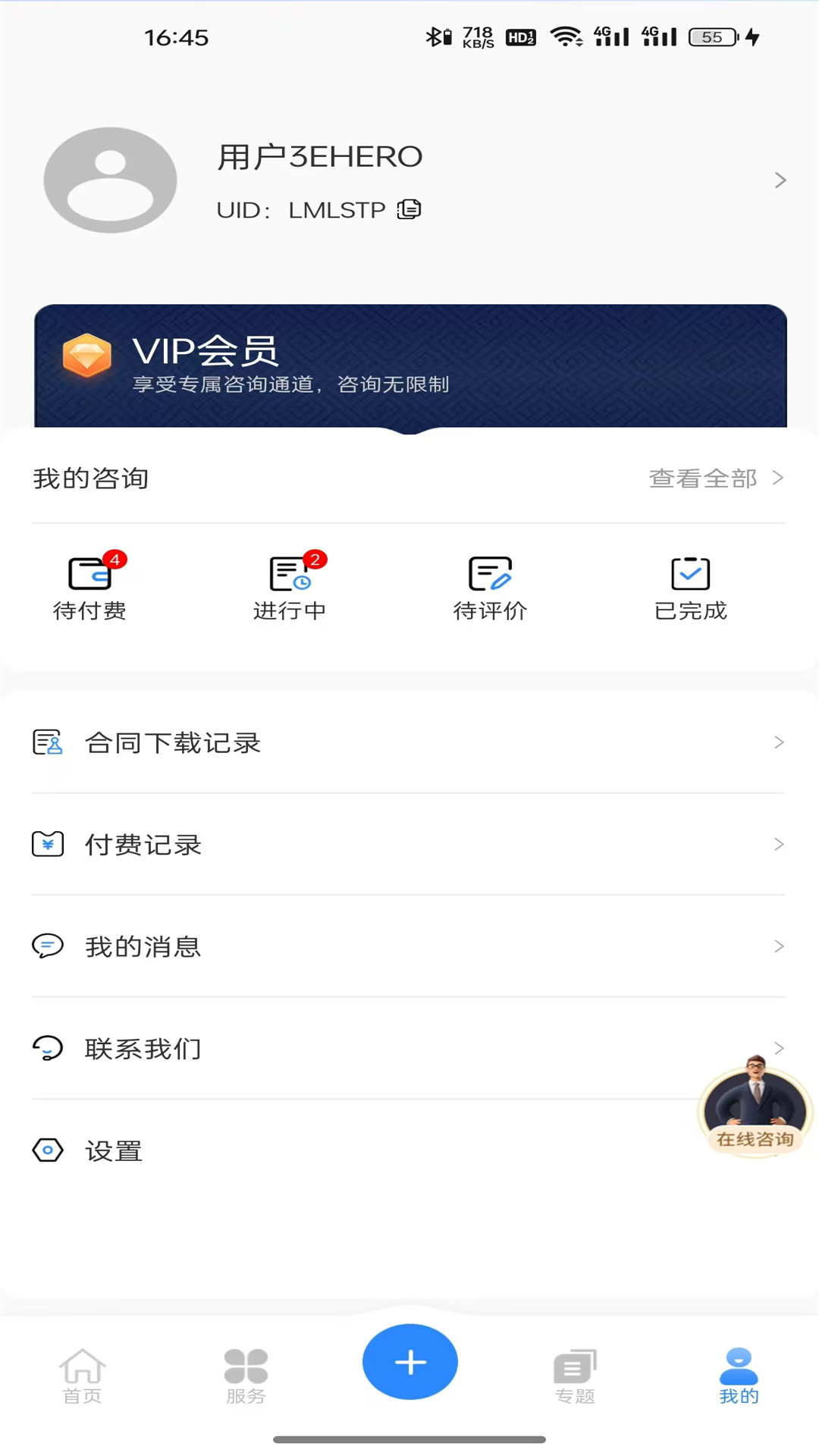
Task: Open 设置
Action: (364, 1150)
